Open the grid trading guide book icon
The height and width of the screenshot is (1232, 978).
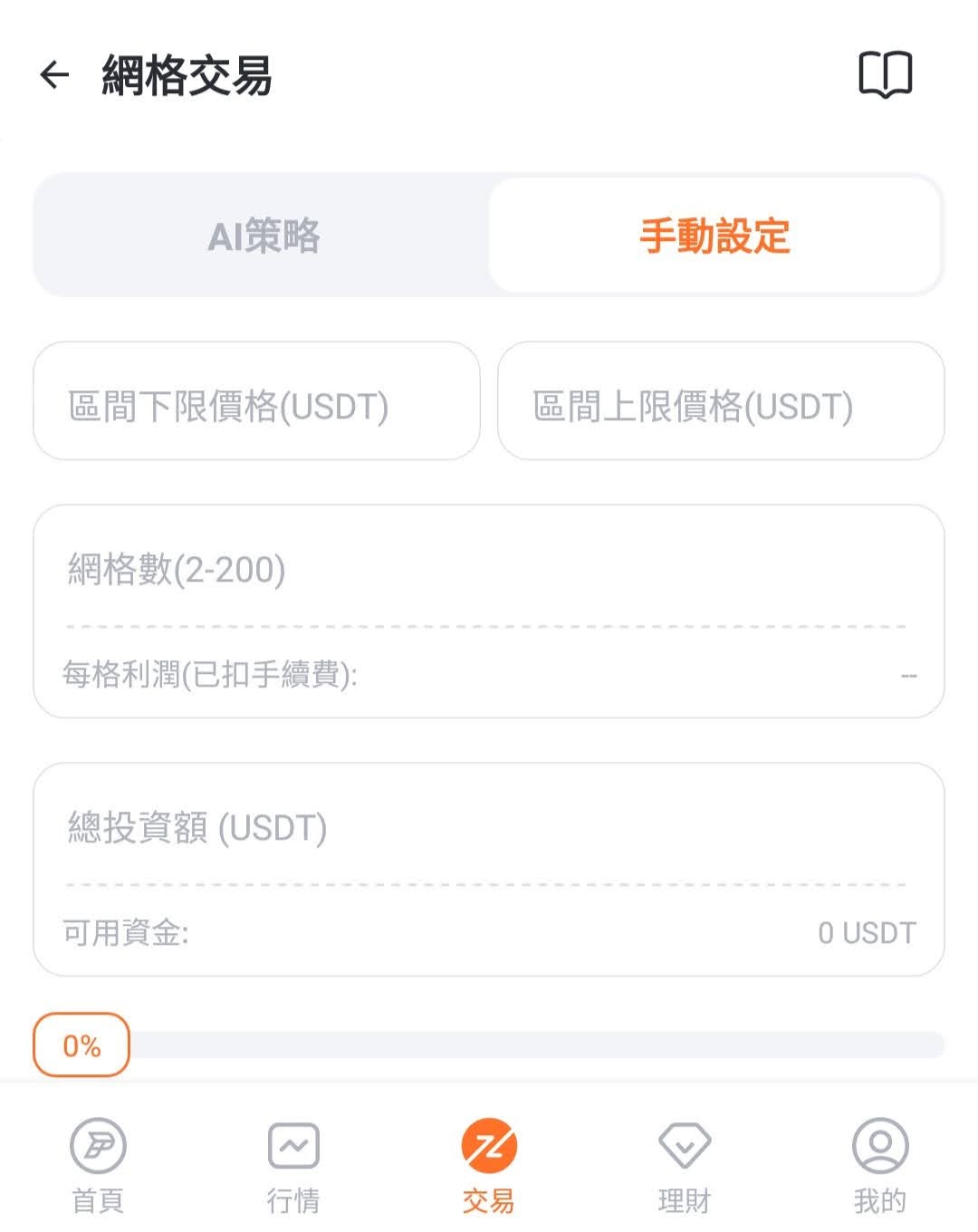point(885,74)
